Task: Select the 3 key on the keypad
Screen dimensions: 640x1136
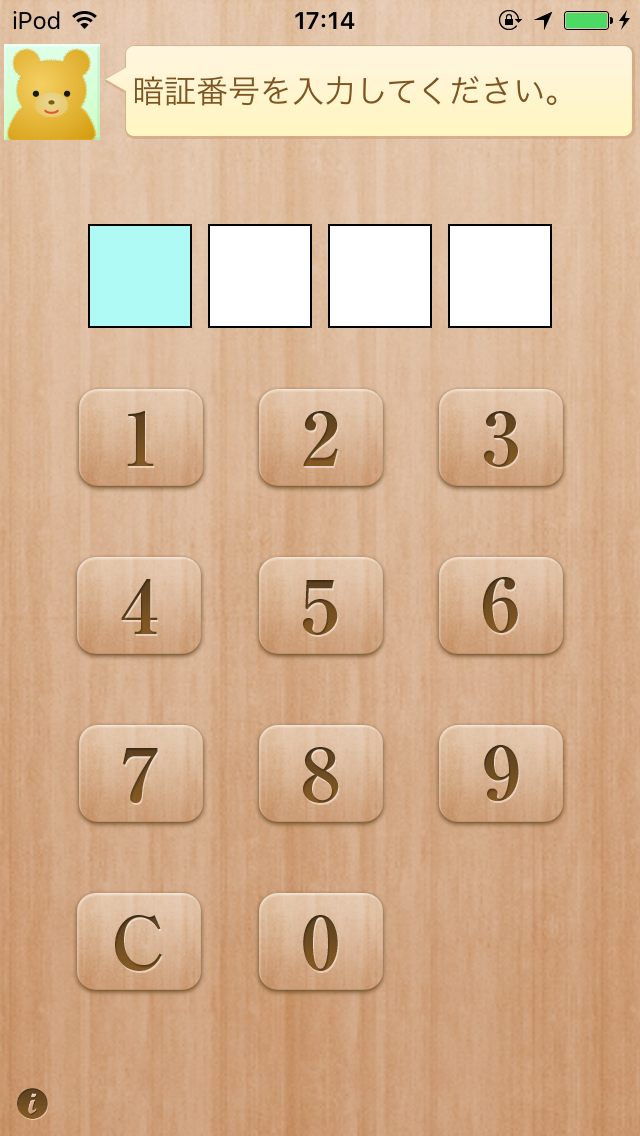Action: [x=501, y=438]
